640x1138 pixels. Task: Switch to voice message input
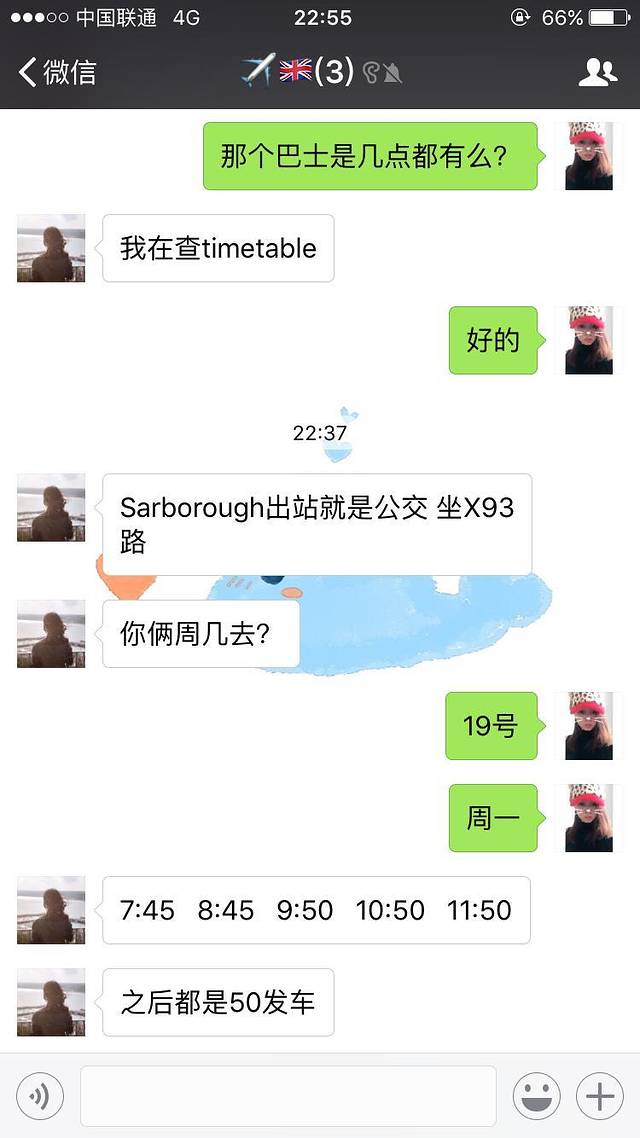point(40,1097)
